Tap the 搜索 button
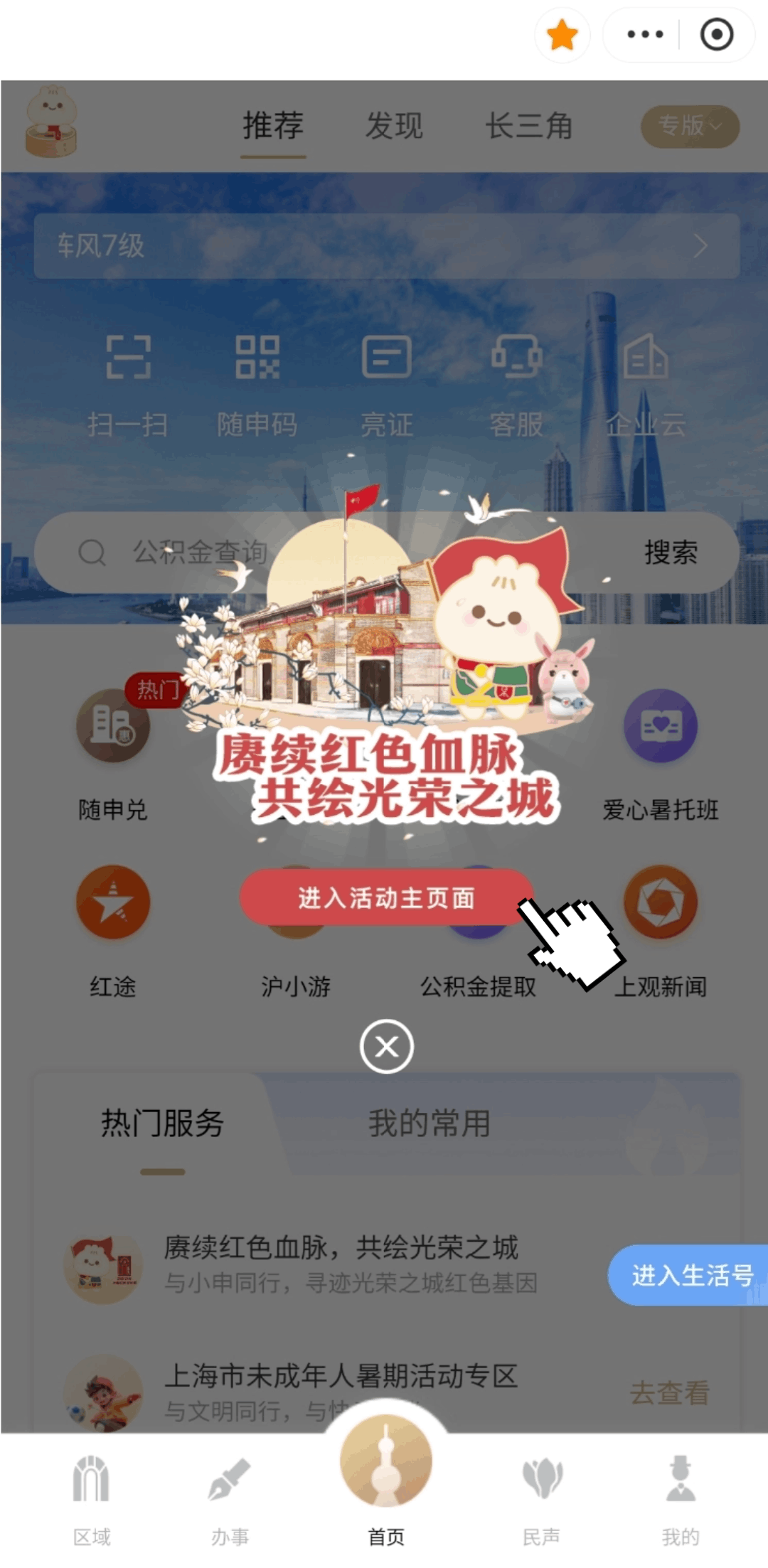Image resolution: width=768 pixels, height=1568 pixels. coord(670,553)
